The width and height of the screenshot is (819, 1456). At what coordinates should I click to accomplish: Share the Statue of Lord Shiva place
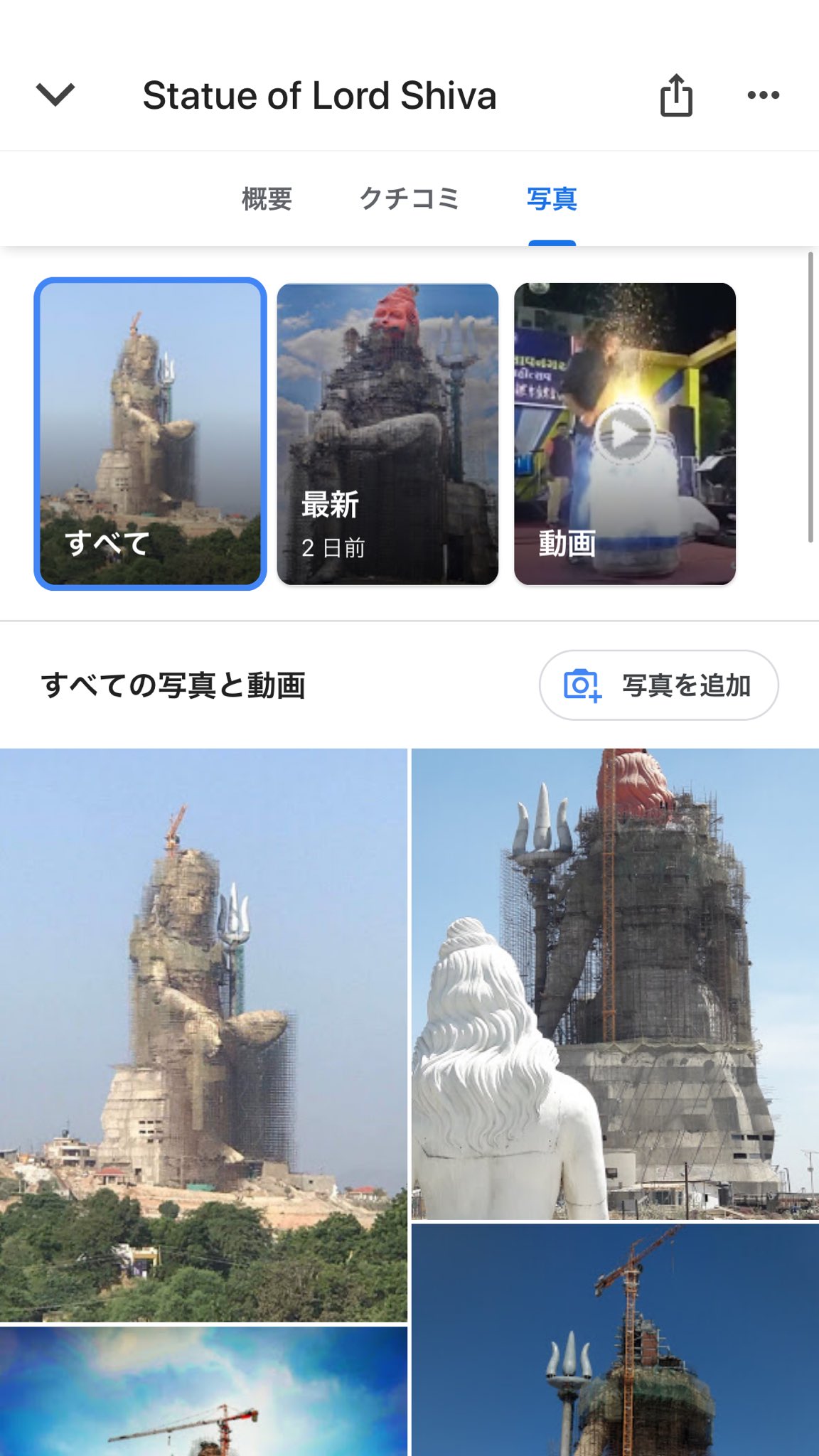tap(675, 95)
